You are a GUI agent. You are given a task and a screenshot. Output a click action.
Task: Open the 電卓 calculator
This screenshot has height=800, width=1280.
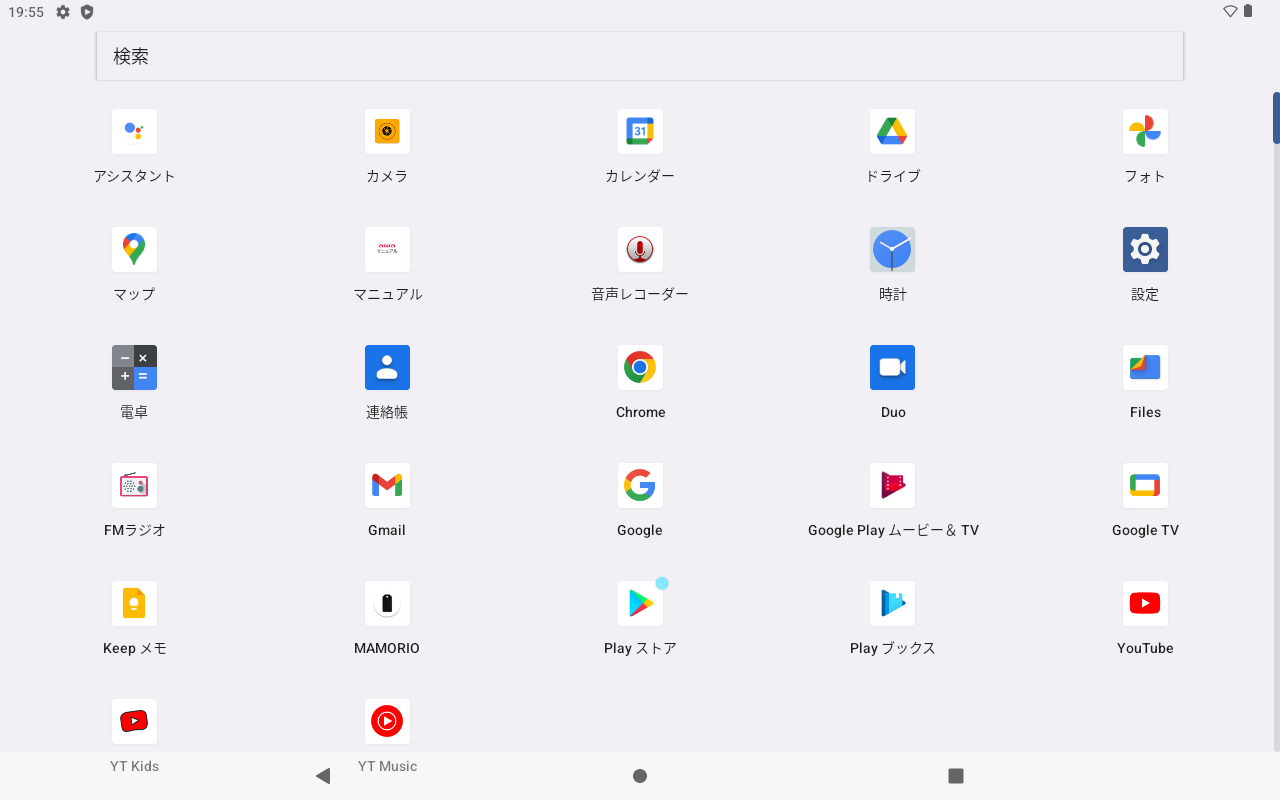[134, 368]
